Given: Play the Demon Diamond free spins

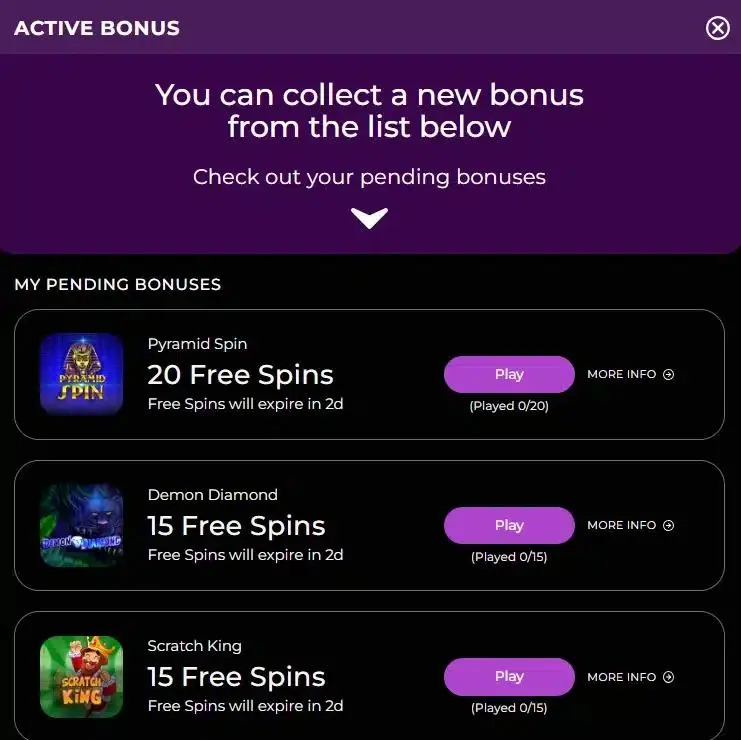Looking at the screenshot, I should tap(509, 525).
